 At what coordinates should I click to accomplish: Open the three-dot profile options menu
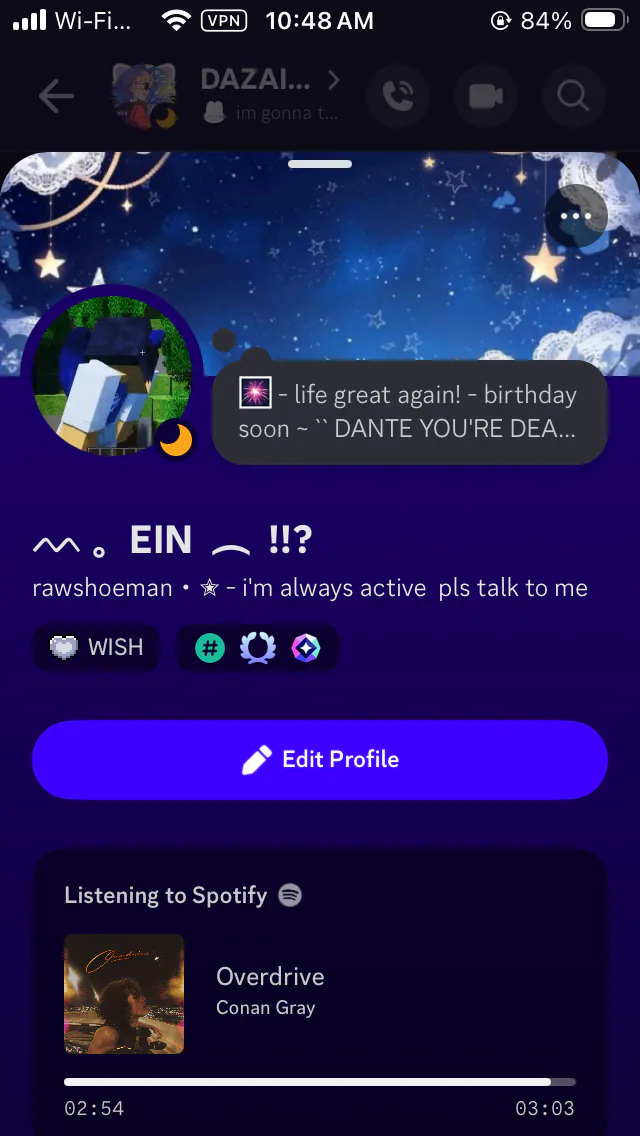point(576,216)
